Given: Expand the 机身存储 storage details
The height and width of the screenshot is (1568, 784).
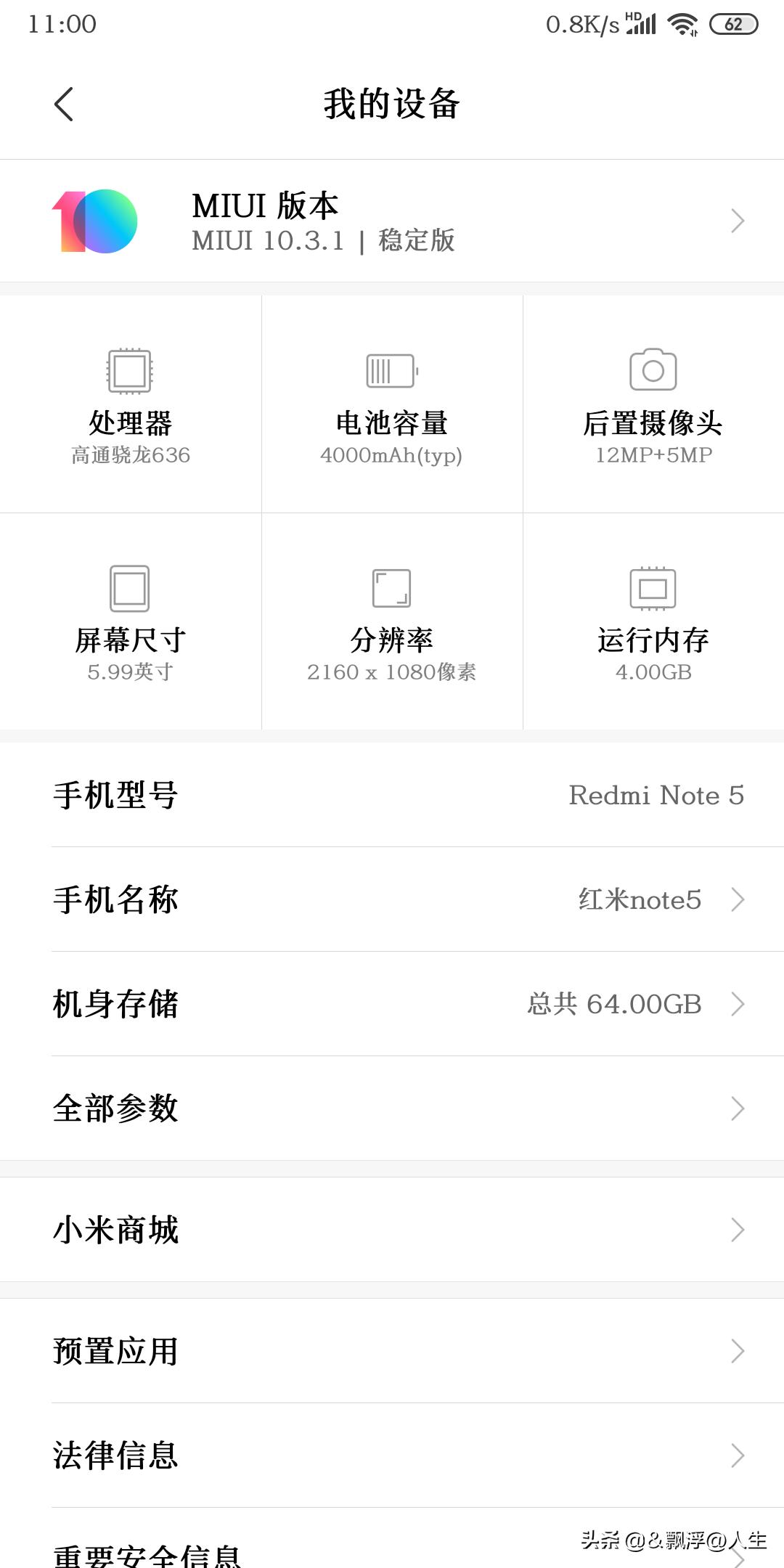Looking at the screenshot, I should pyautogui.click(x=738, y=1005).
